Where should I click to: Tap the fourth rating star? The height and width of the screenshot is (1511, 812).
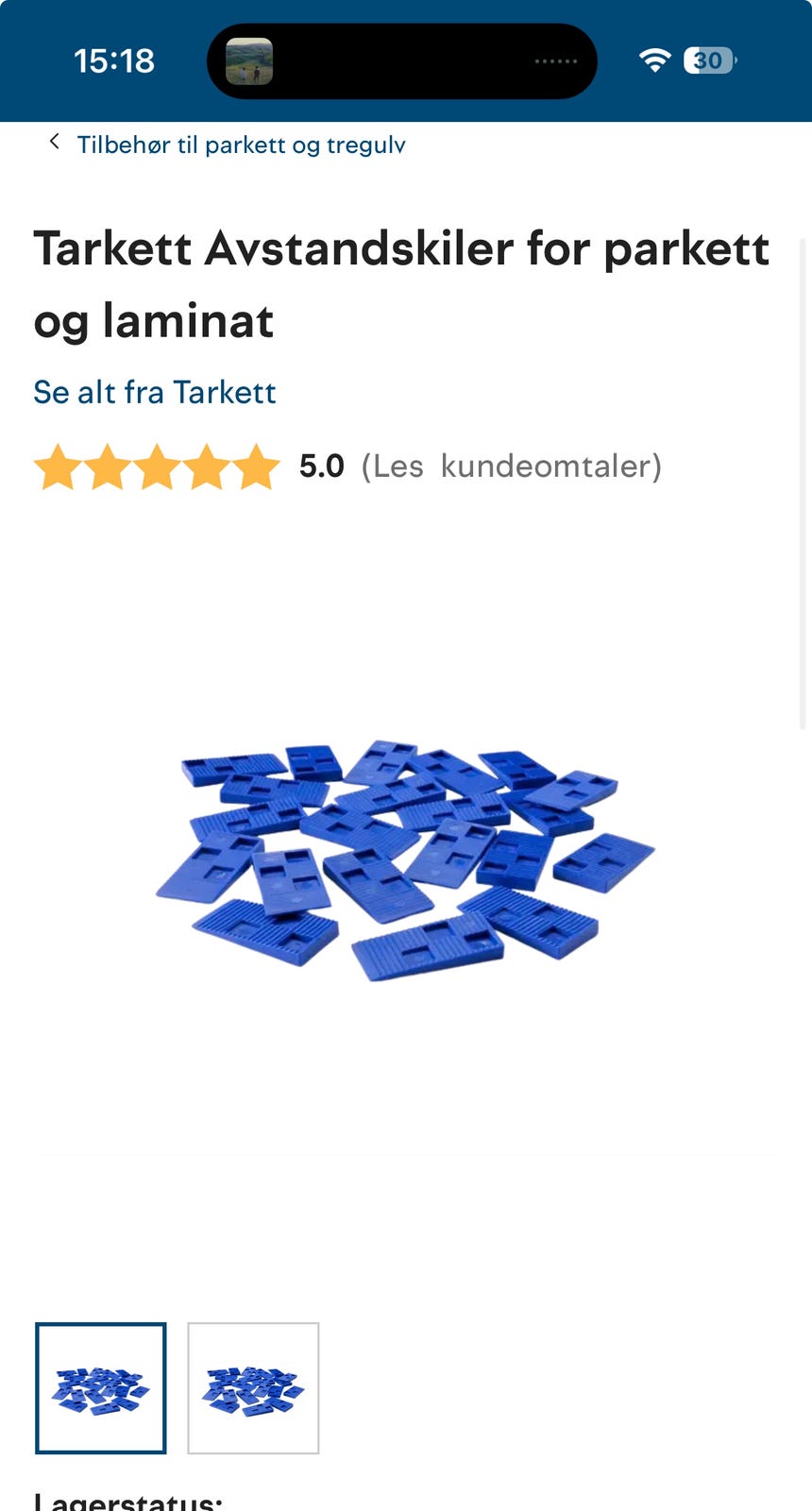pyautogui.click(x=208, y=467)
